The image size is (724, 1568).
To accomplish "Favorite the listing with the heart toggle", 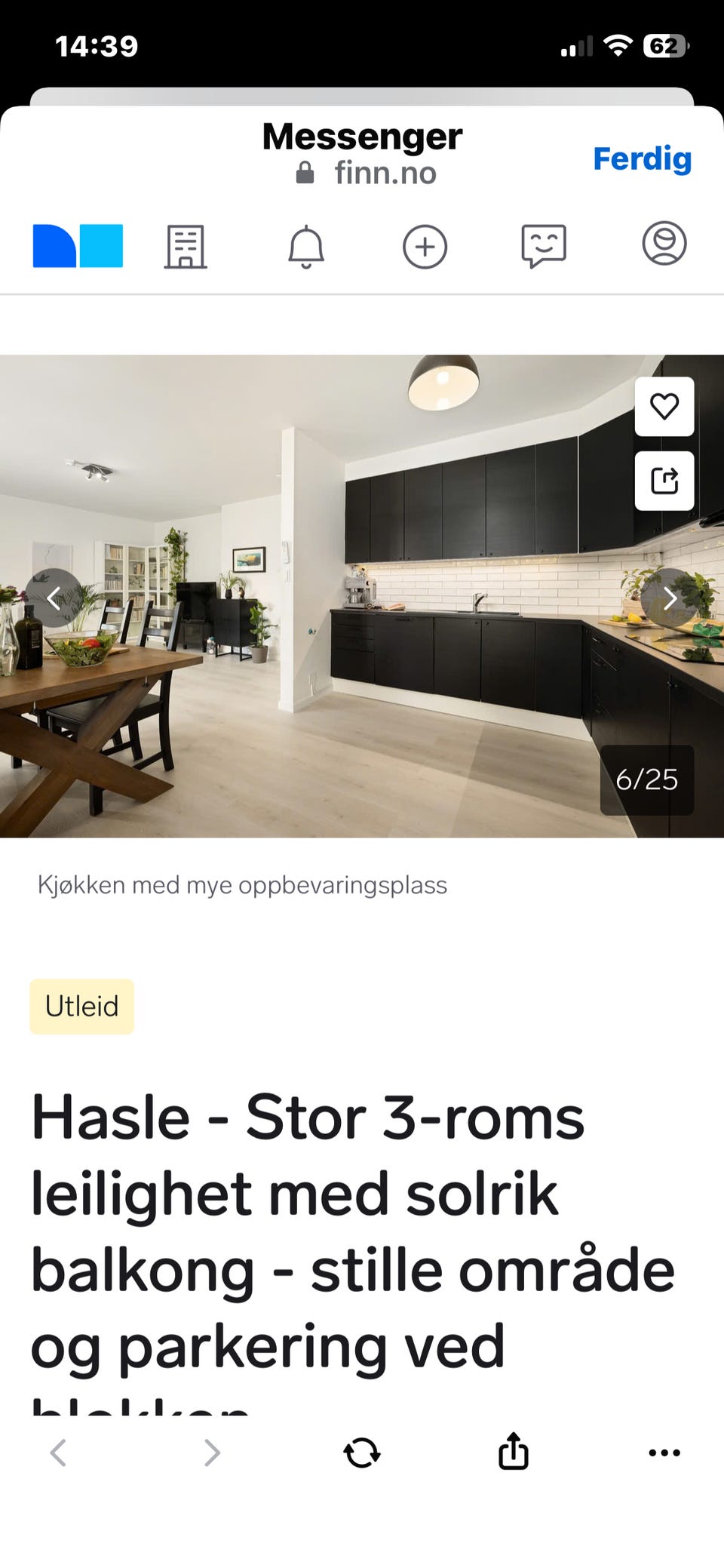I will click(664, 406).
